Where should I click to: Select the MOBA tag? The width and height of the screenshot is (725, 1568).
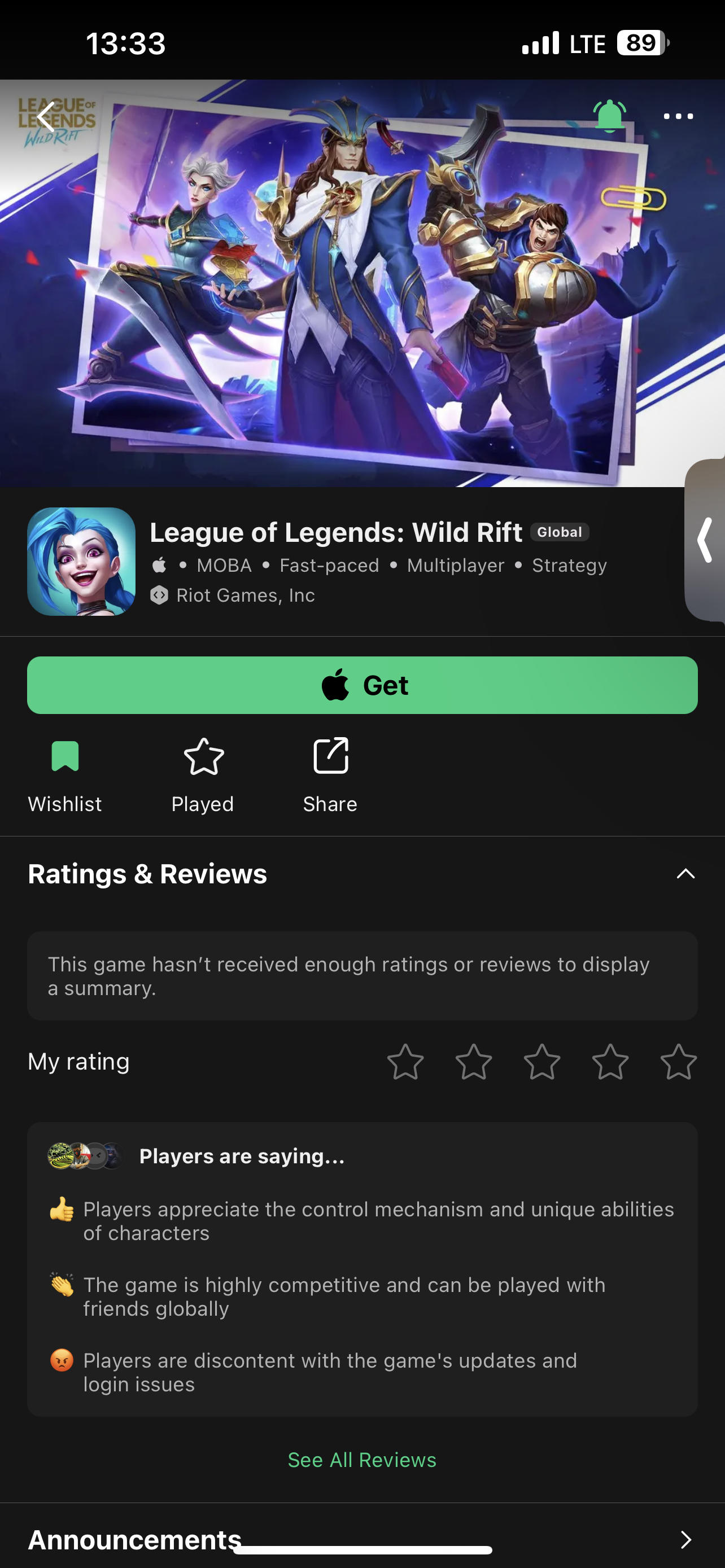pos(224,566)
